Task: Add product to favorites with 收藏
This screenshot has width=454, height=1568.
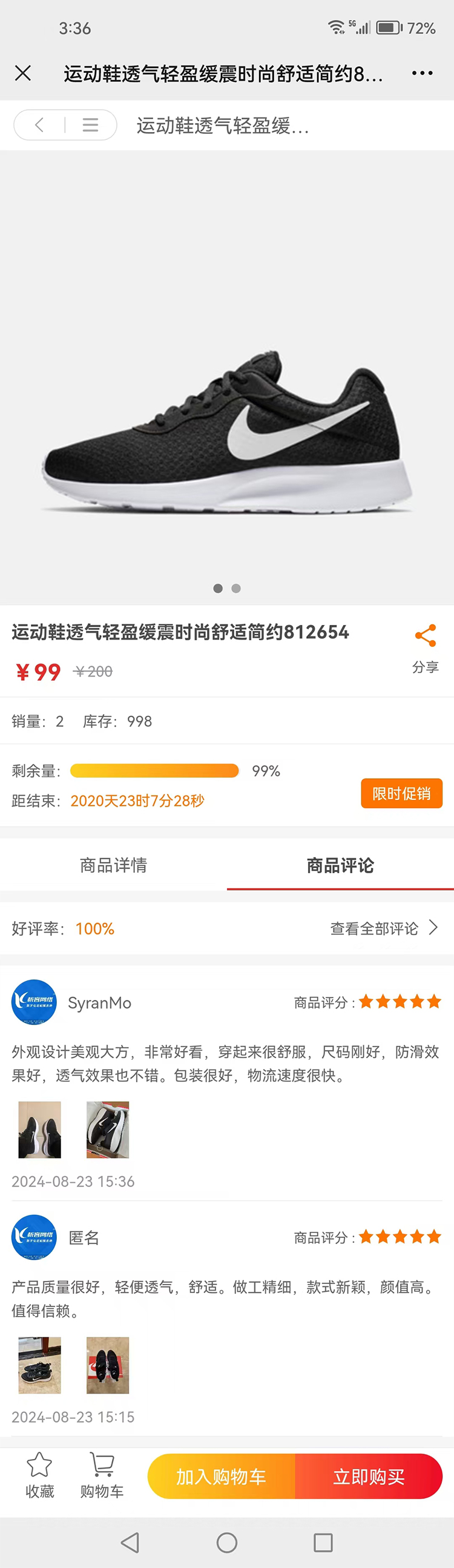Action: 39,1475
